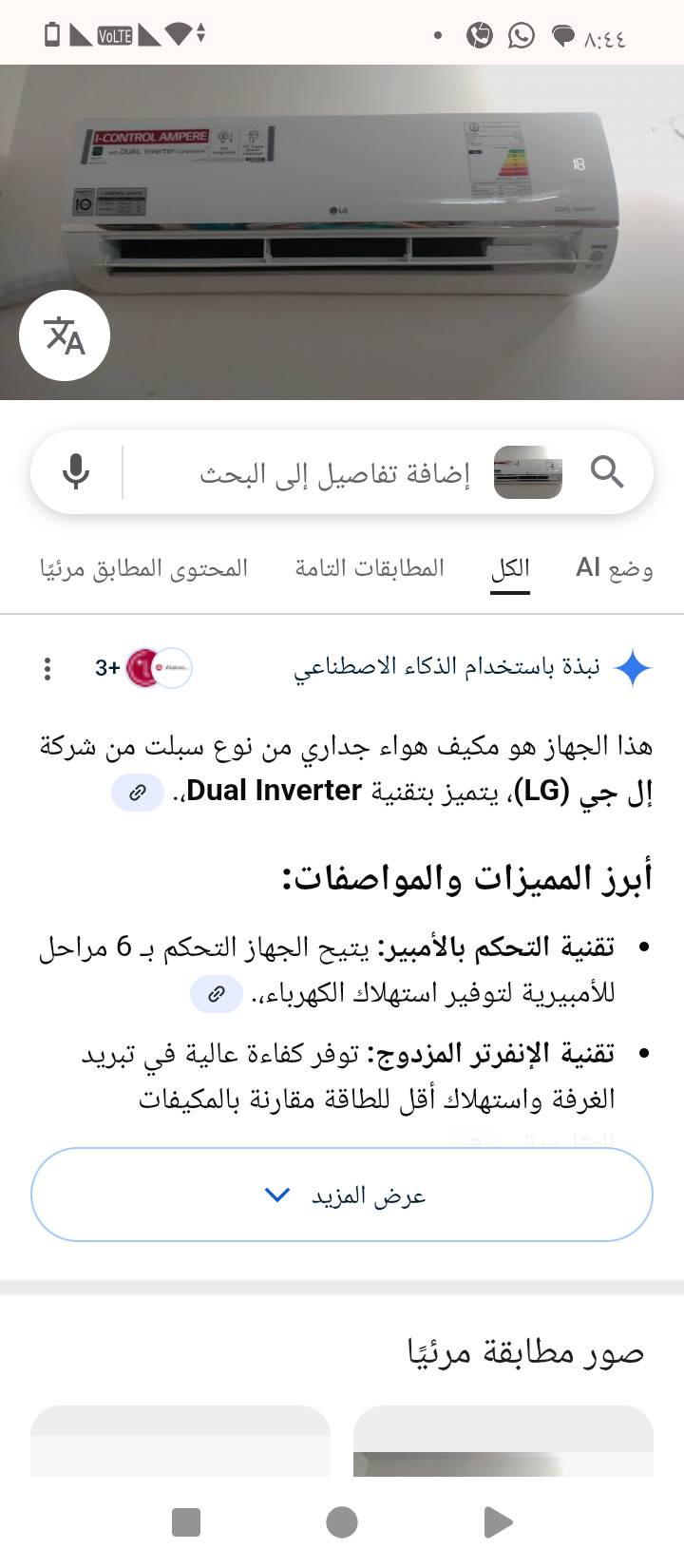The width and height of the screenshot is (684, 1568).
Task: Open the searched image thumbnail in the search bar
Action: 528,472
